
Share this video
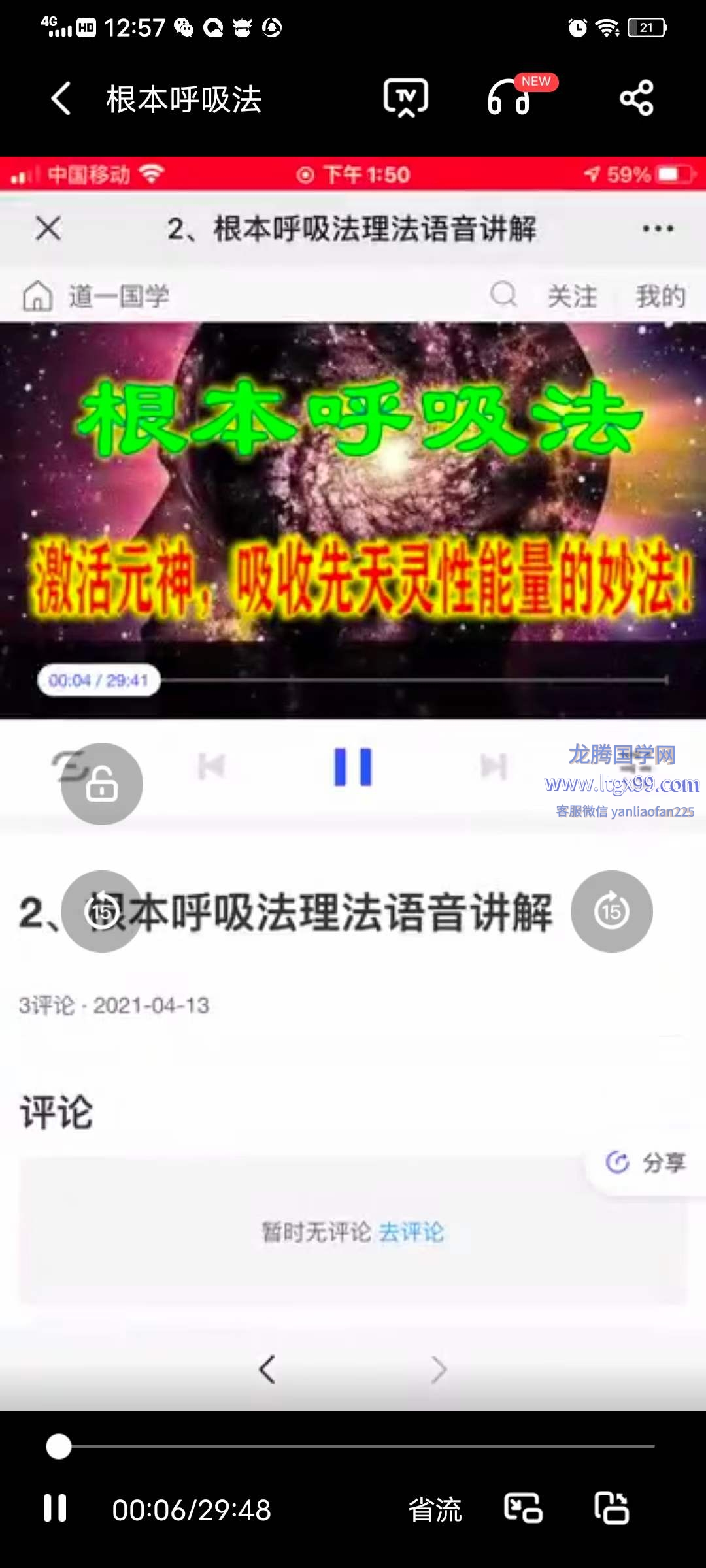[x=636, y=98]
